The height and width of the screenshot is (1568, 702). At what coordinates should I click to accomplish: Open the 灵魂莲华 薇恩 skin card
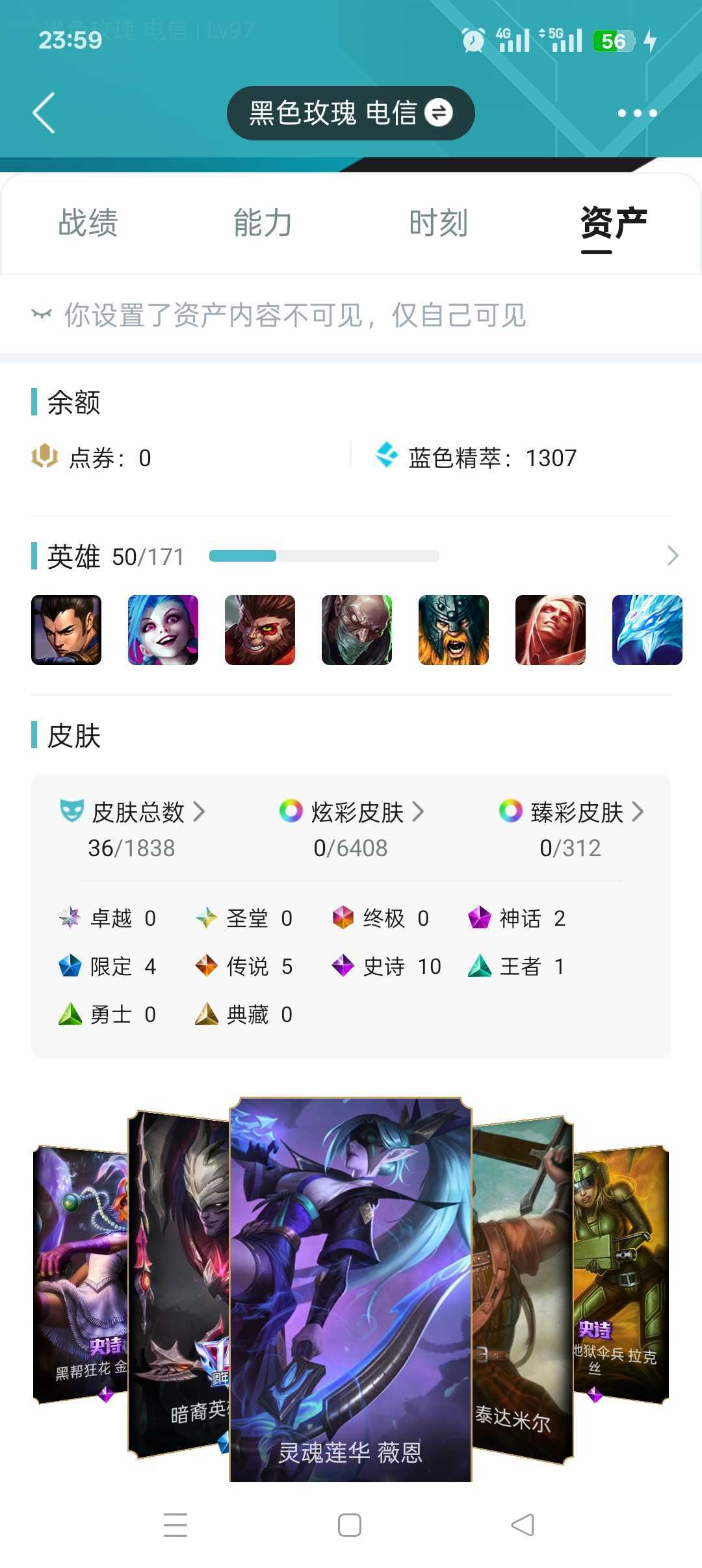350,1290
